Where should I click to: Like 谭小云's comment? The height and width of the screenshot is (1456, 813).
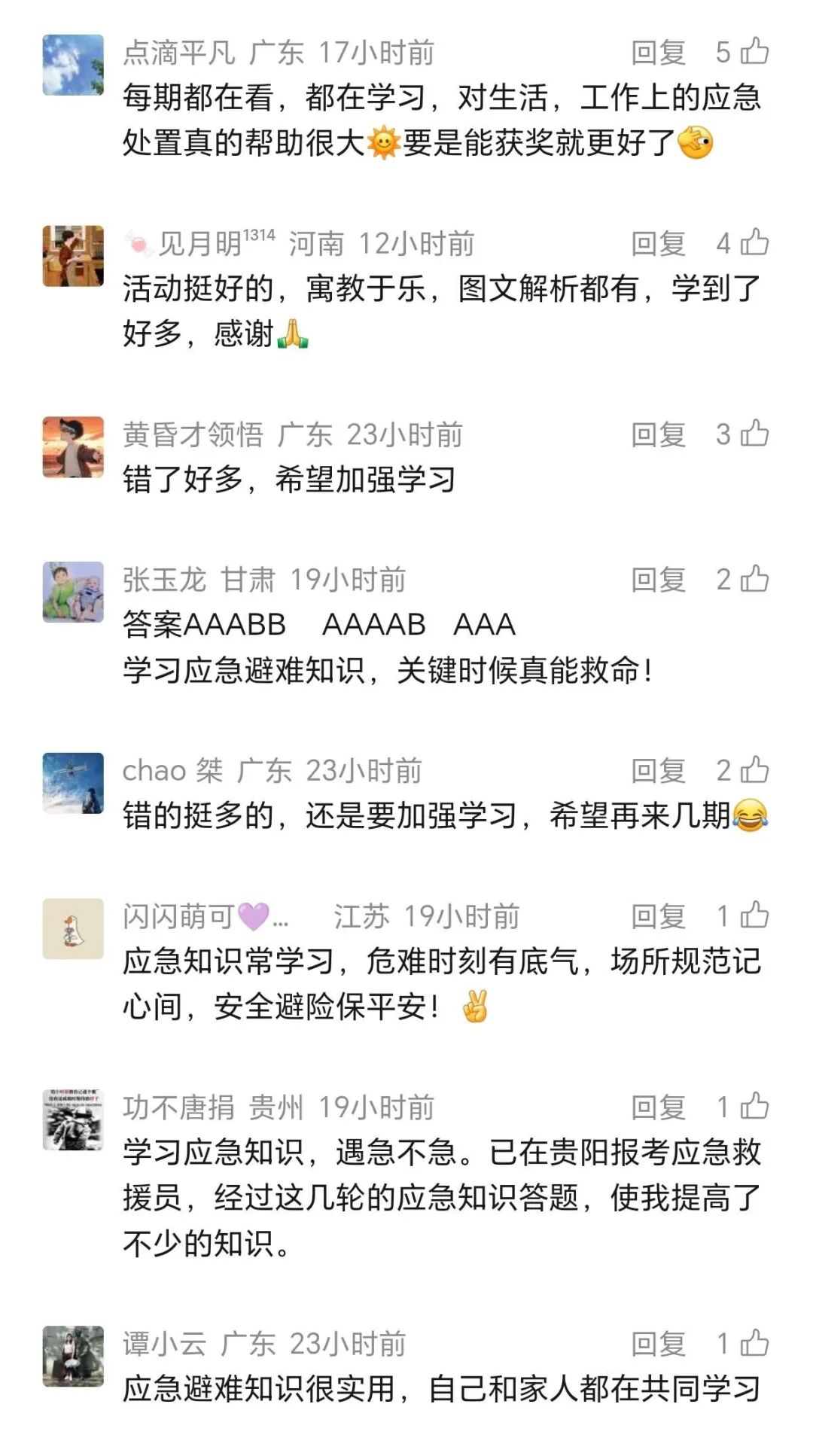[754, 1343]
